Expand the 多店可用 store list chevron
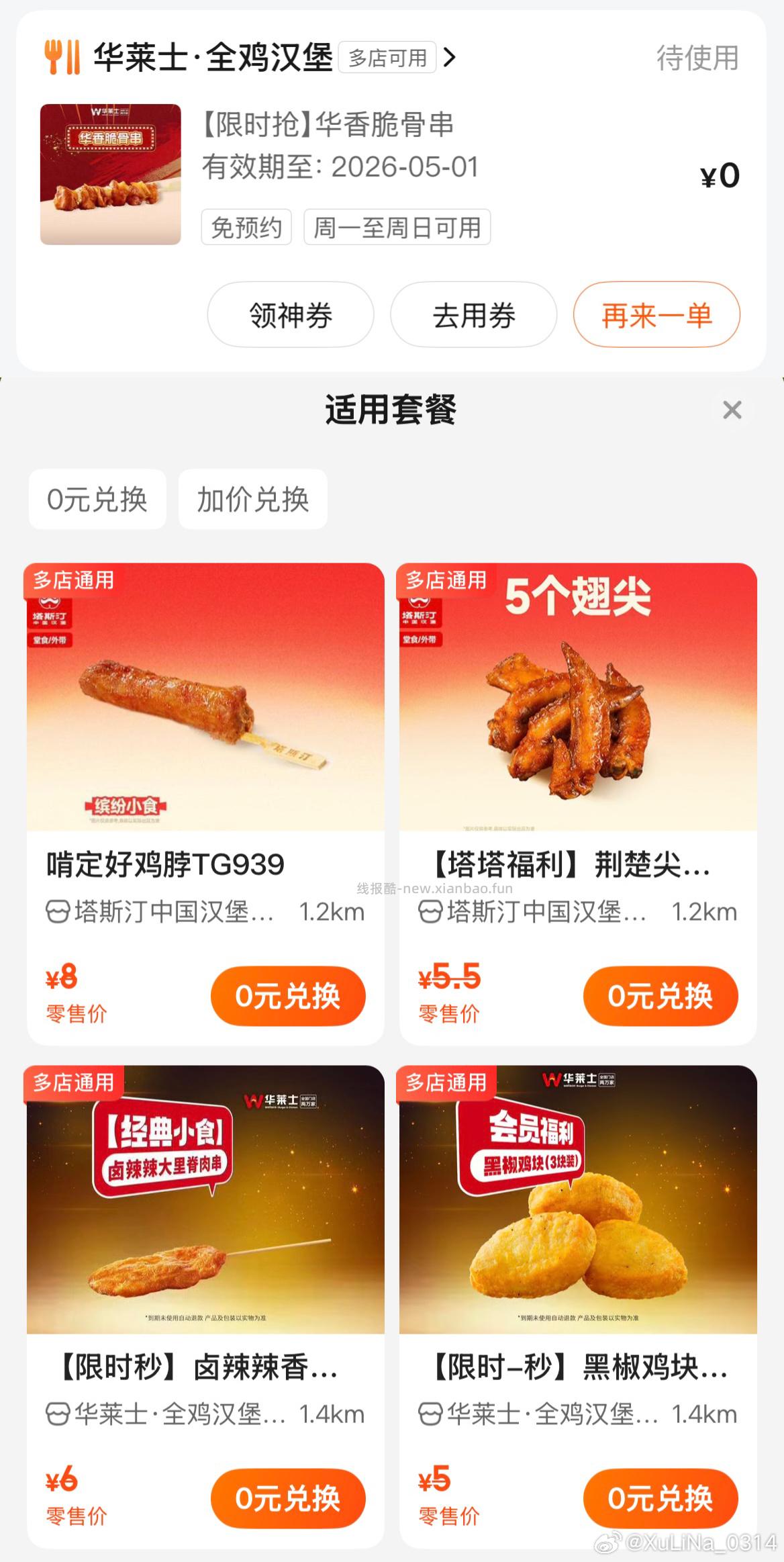784x1562 pixels. [451, 58]
